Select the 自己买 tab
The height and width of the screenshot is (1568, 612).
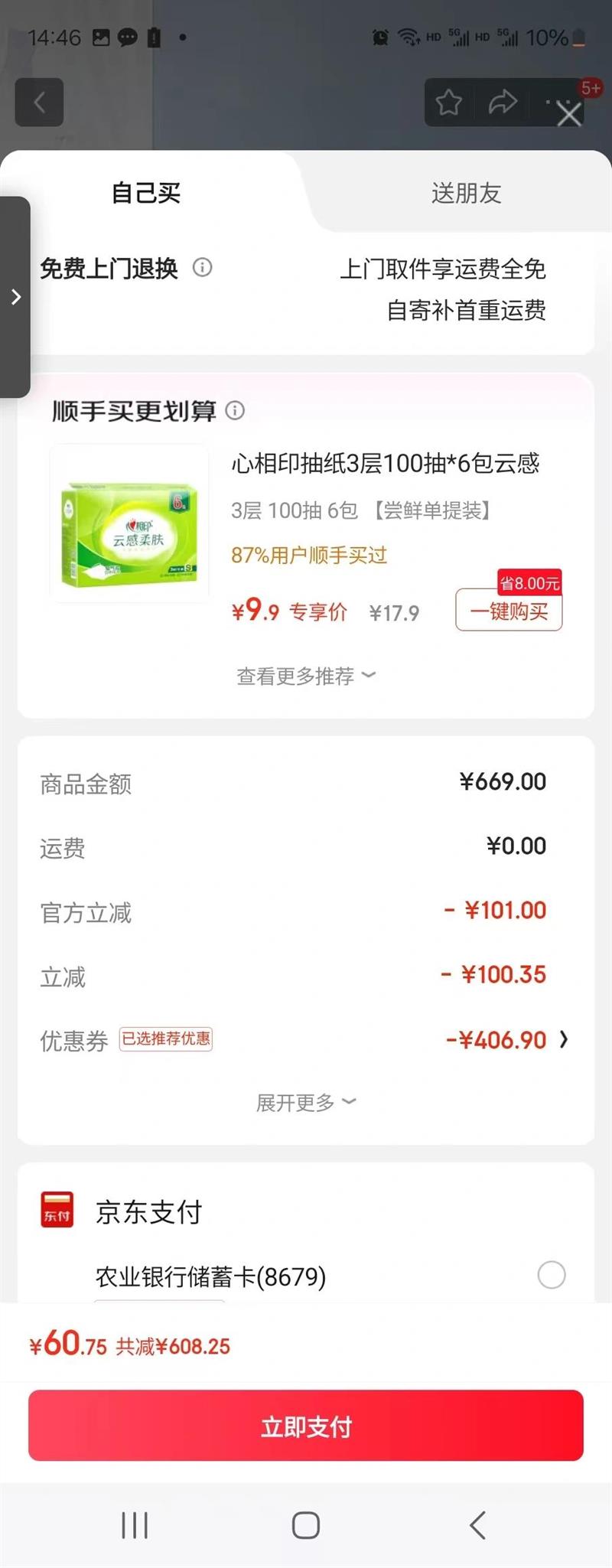coord(145,193)
